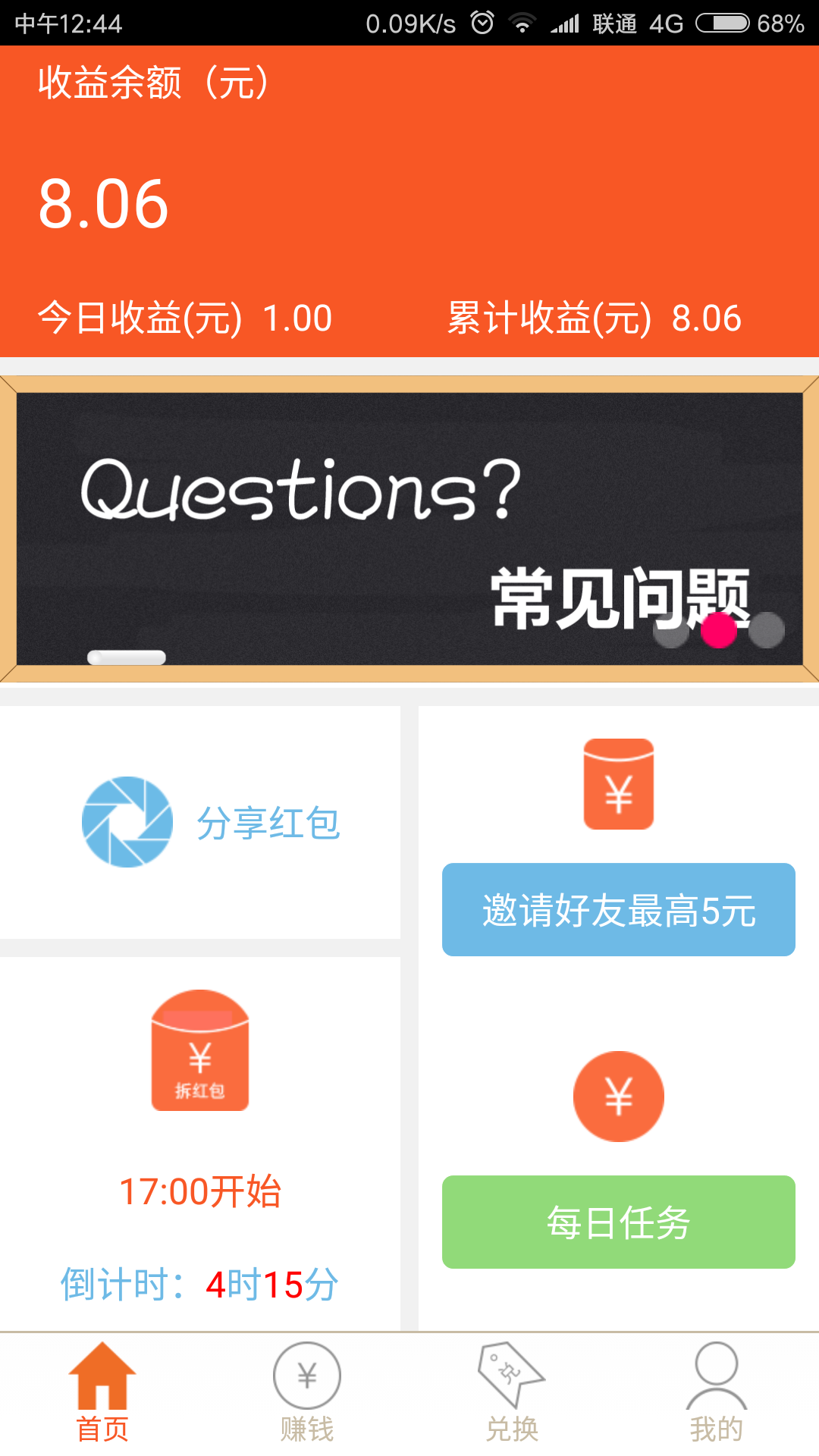Screen dimensions: 819x1456
Task: Tap the last banner page indicator dot
Action: 766,630
